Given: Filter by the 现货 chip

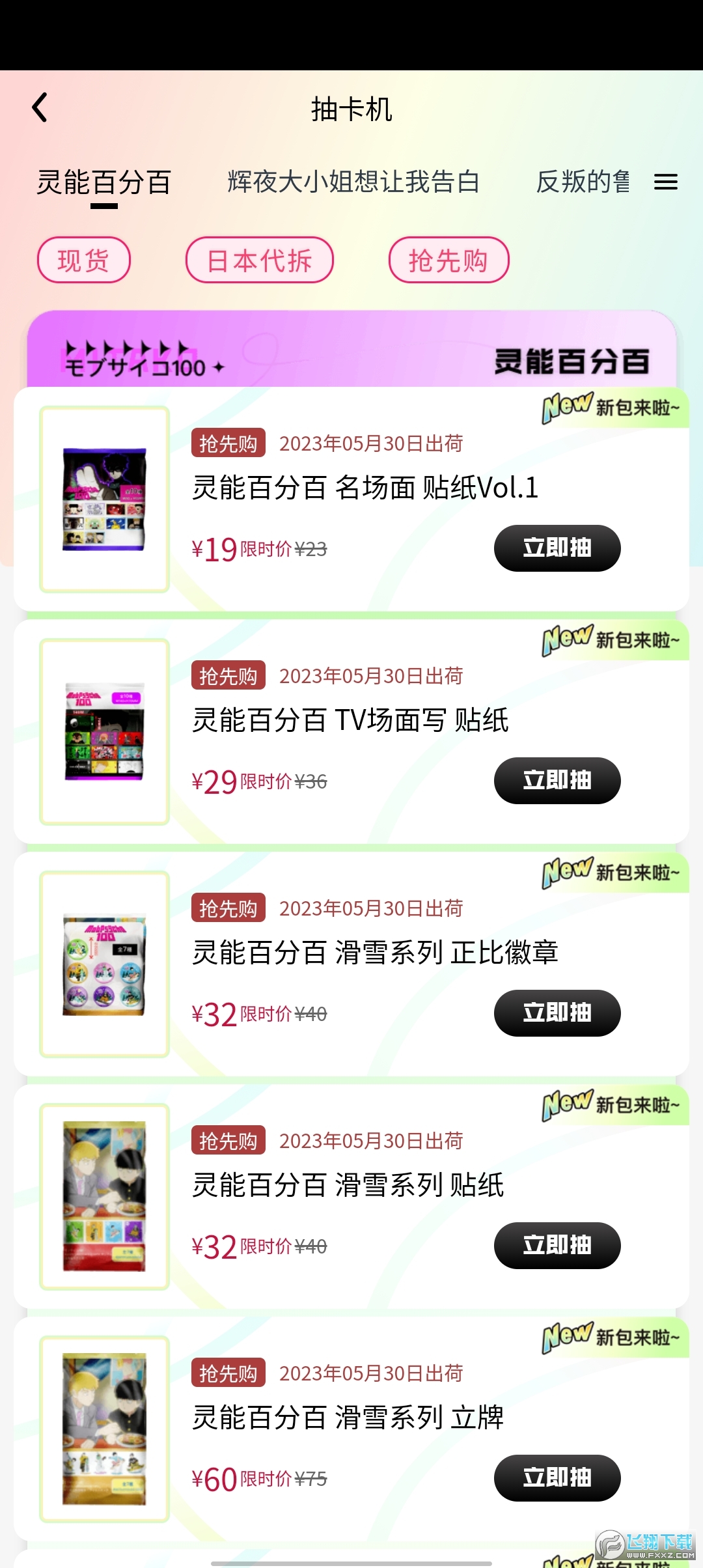Looking at the screenshot, I should coord(84,260).
